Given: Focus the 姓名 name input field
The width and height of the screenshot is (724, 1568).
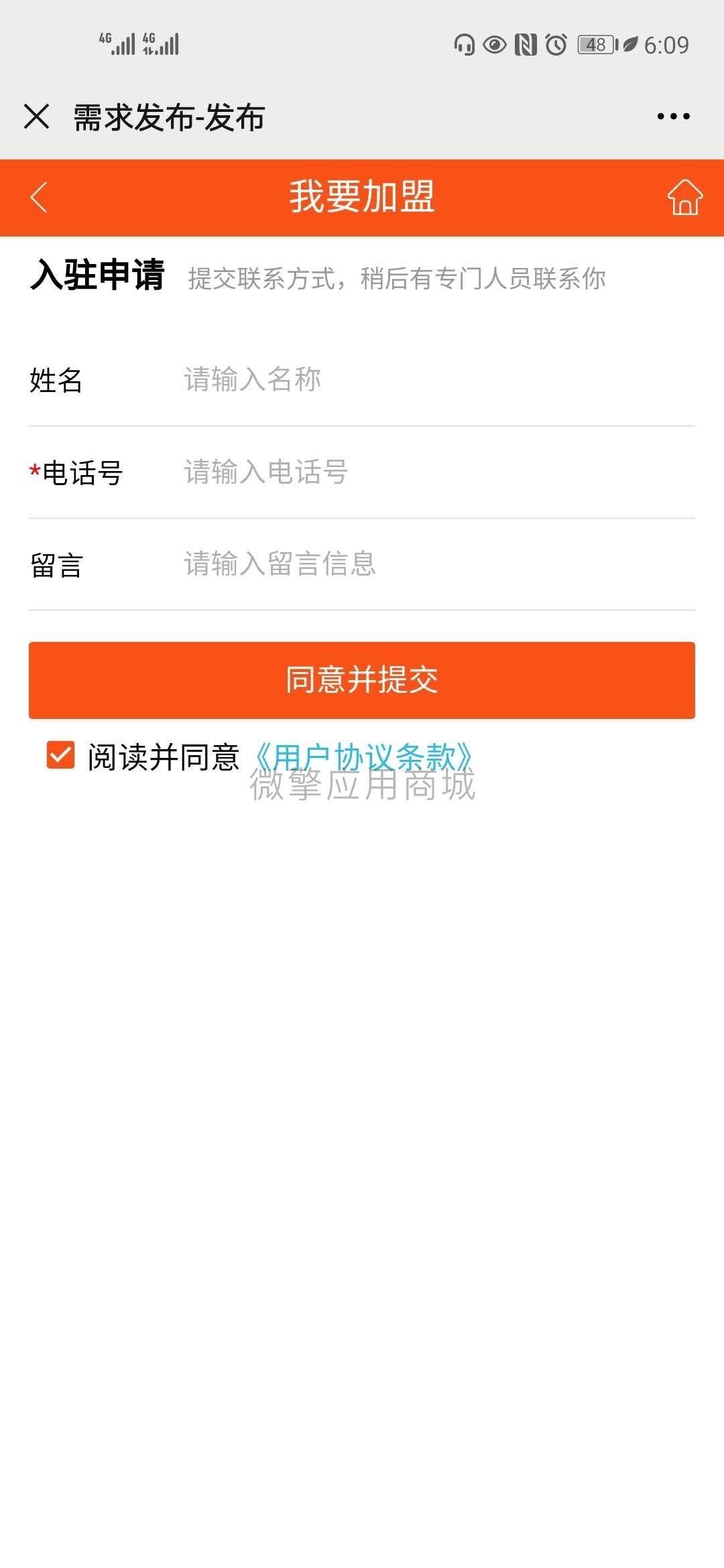Looking at the screenshot, I should click(436, 379).
